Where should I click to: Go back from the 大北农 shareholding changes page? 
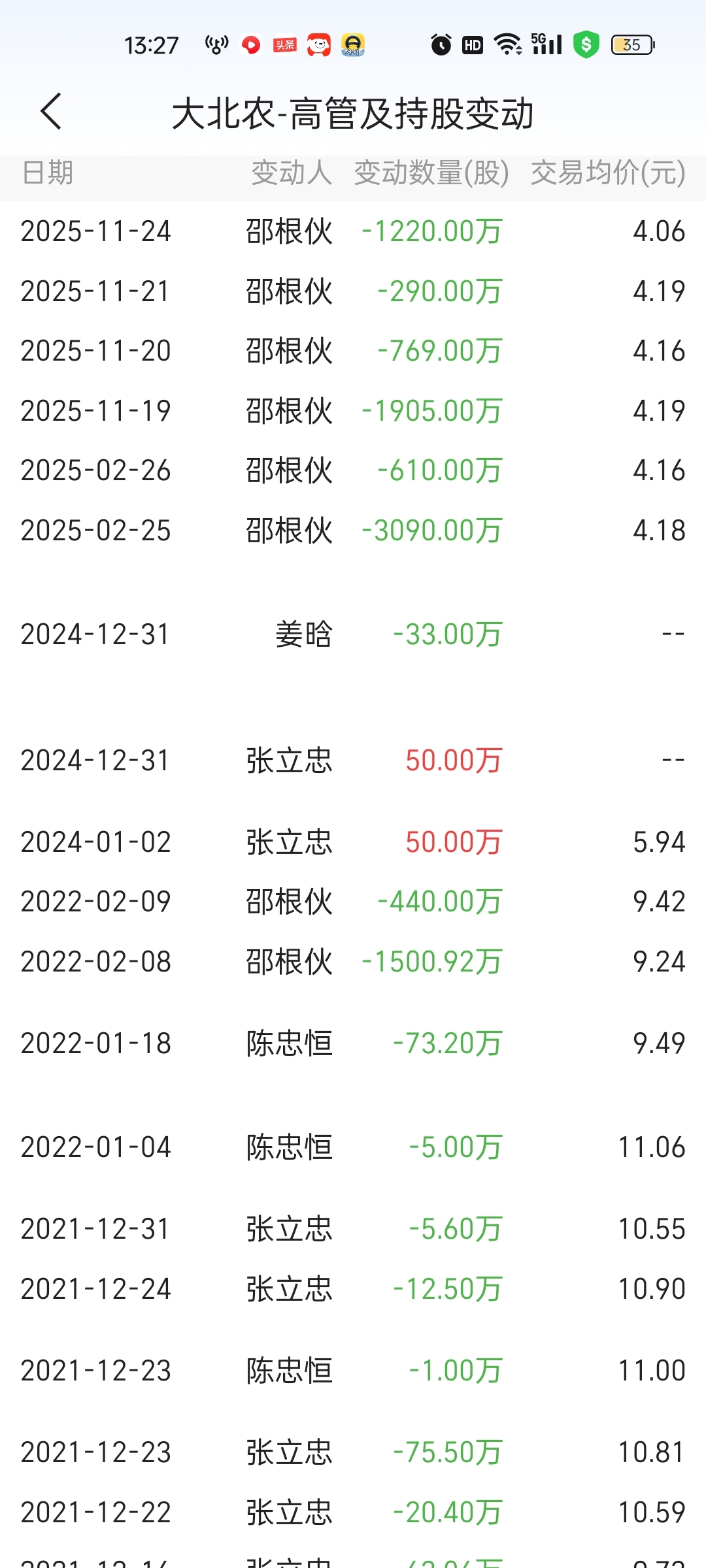click(51, 112)
